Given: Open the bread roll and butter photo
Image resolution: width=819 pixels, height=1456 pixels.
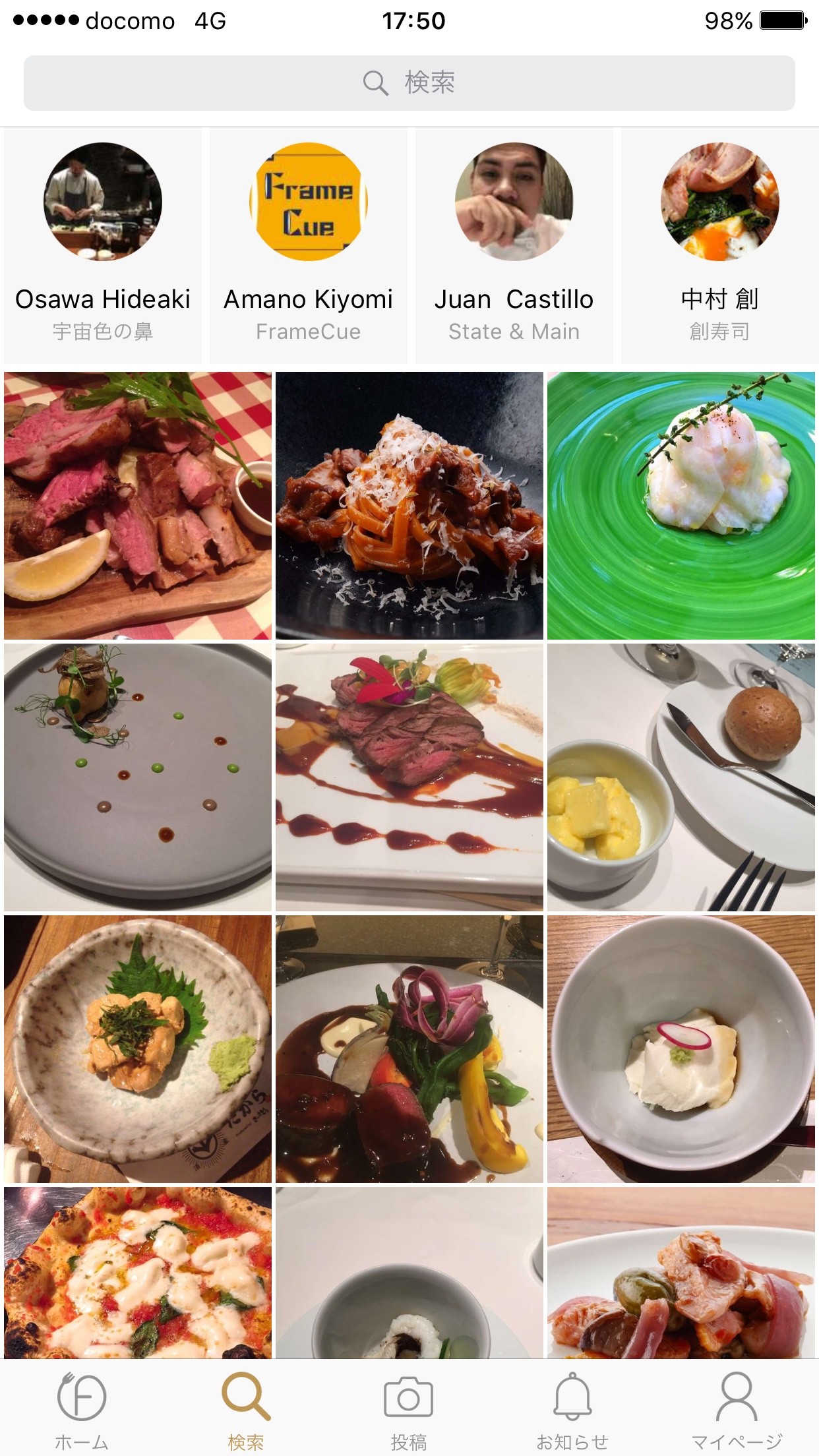Looking at the screenshot, I should click(x=681, y=777).
